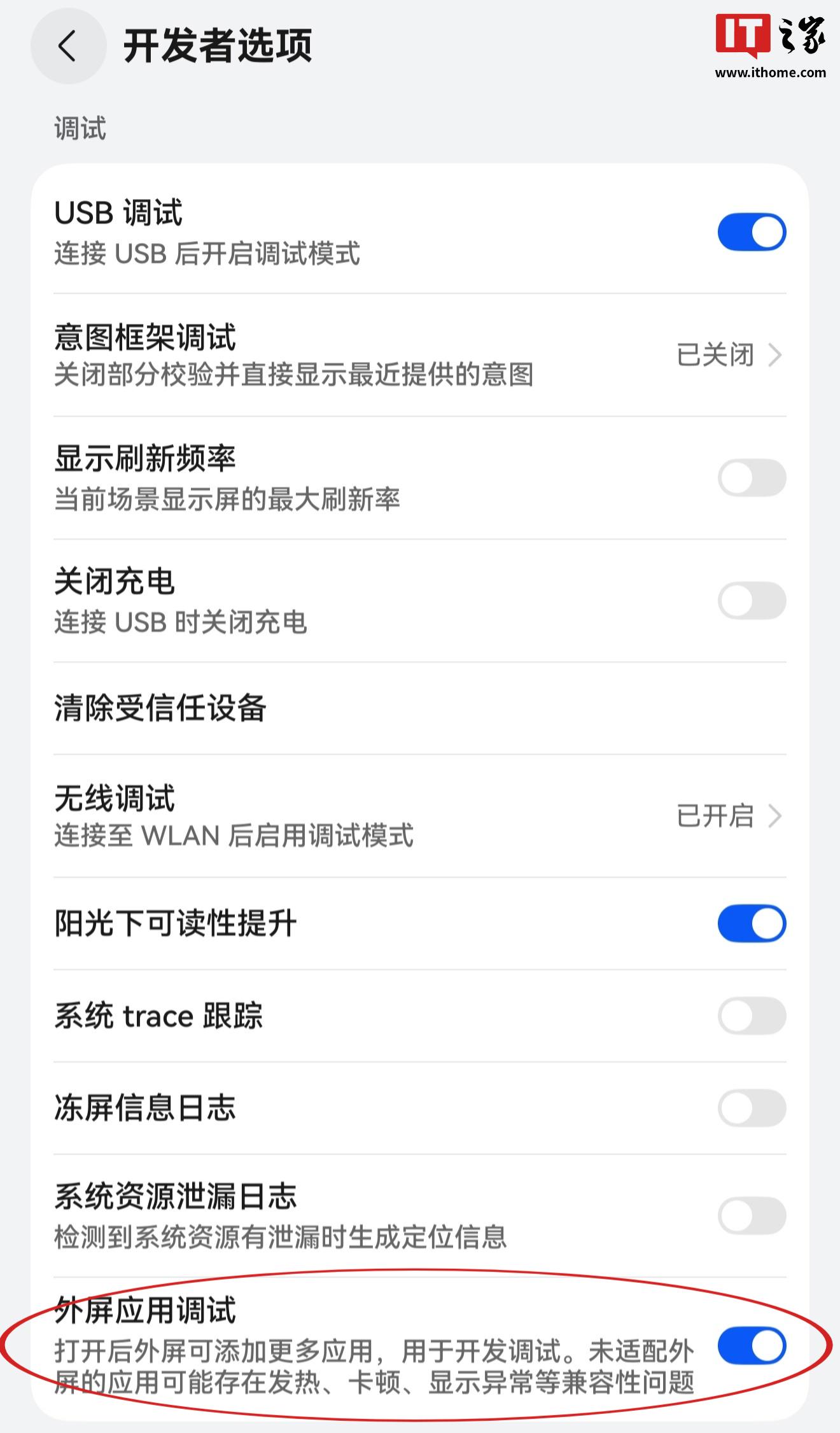The height and width of the screenshot is (1433, 840).
Task: Open 意图框架调试 settings
Action: pyautogui.click(x=420, y=355)
